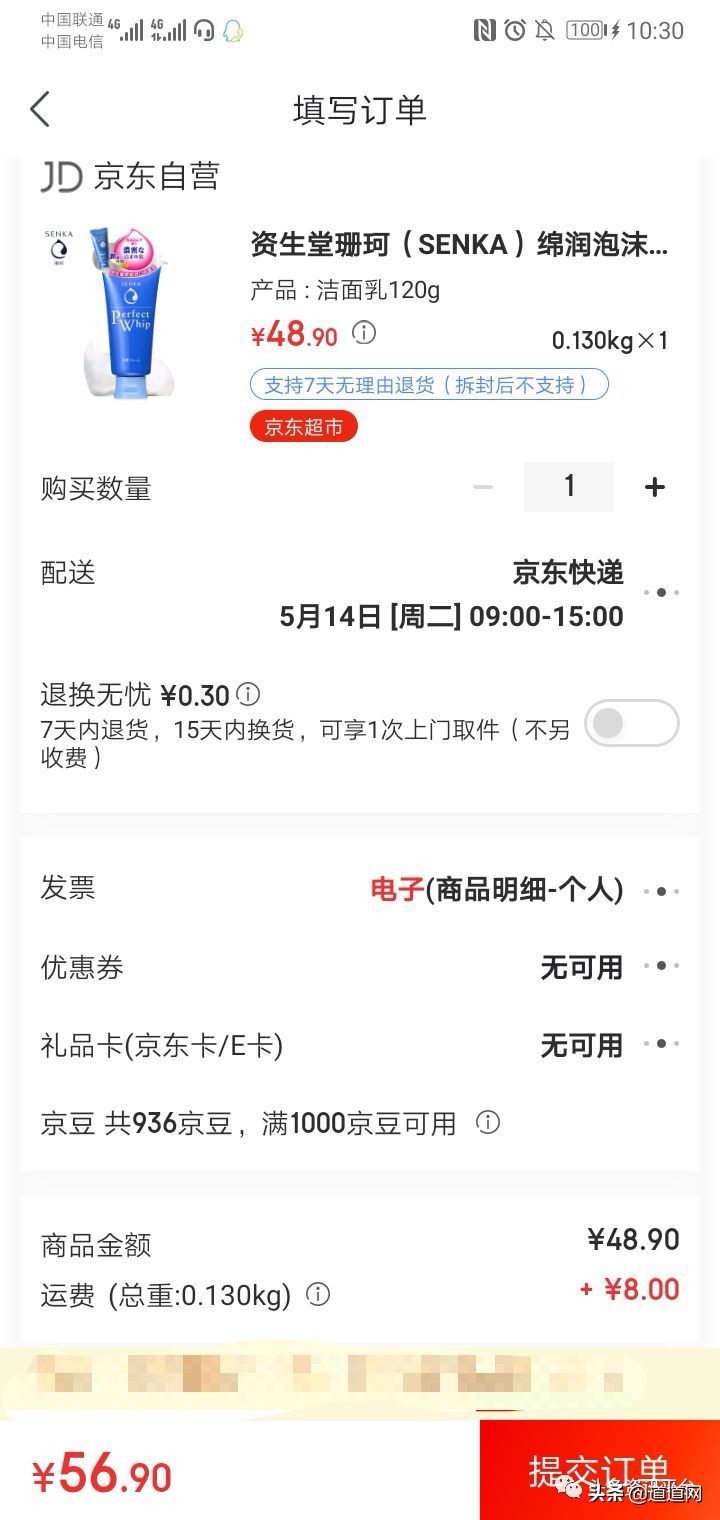The height and width of the screenshot is (1520, 720).
Task: Tap the back arrow to exit order page
Action: [40, 108]
